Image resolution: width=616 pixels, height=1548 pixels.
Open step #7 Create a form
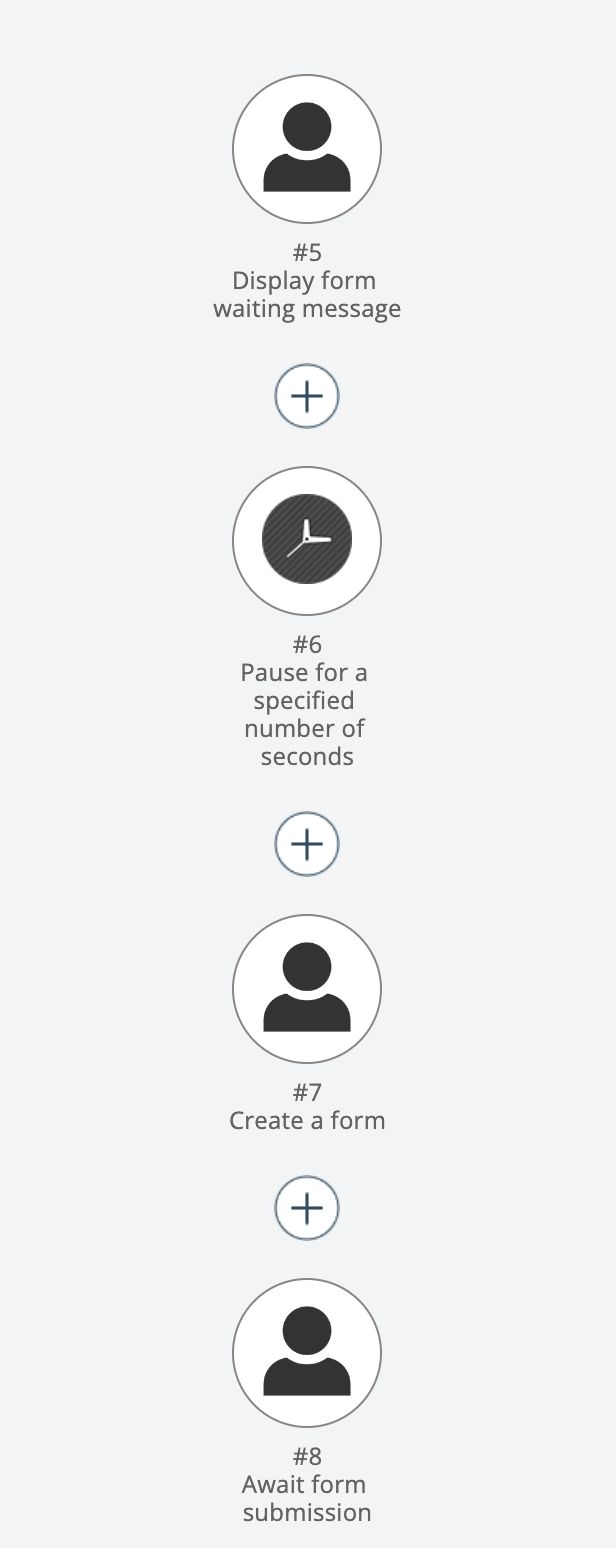coord(307,989)
